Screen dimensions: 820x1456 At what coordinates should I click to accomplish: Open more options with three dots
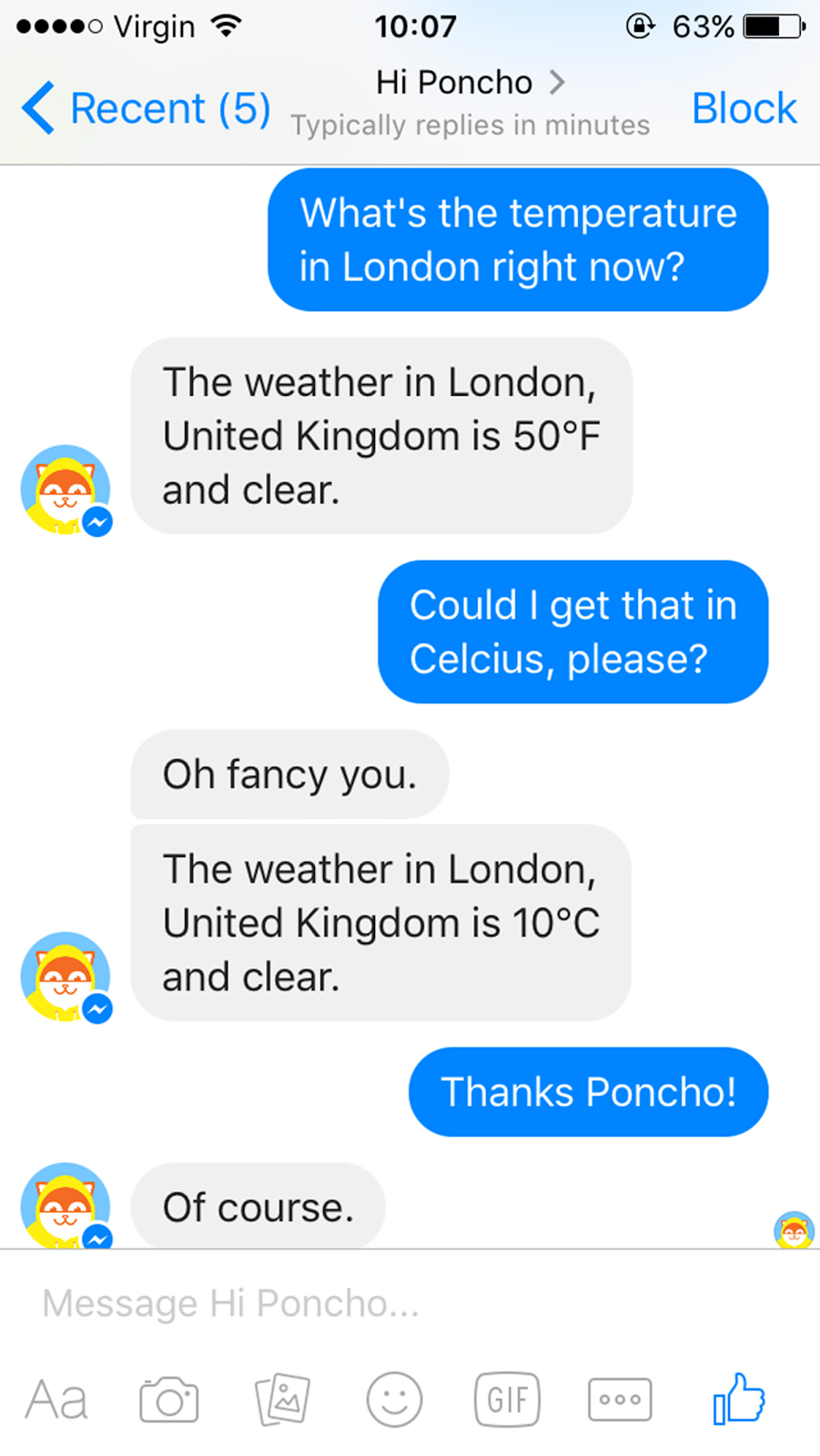[620, 1400]
